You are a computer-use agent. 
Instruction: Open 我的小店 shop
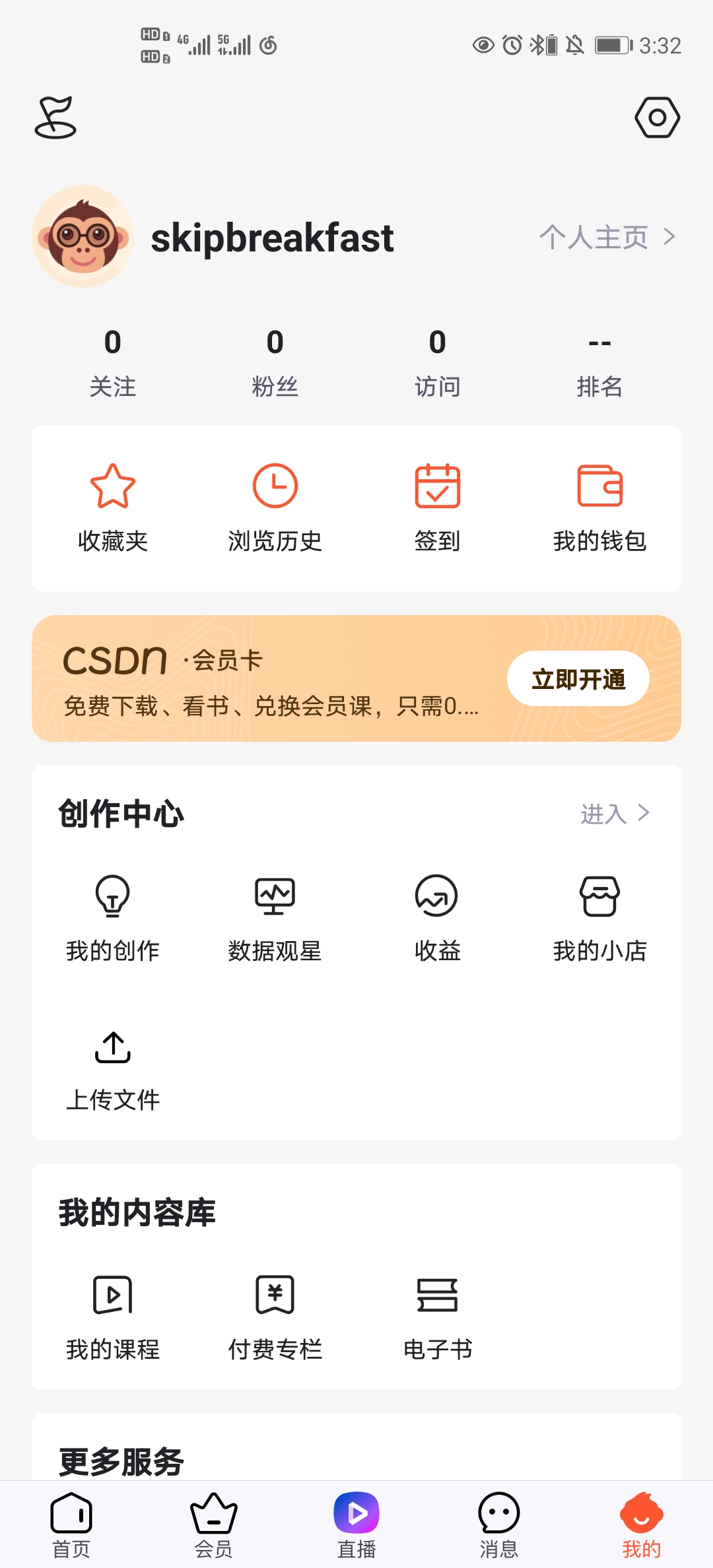(x=599, y=917)
